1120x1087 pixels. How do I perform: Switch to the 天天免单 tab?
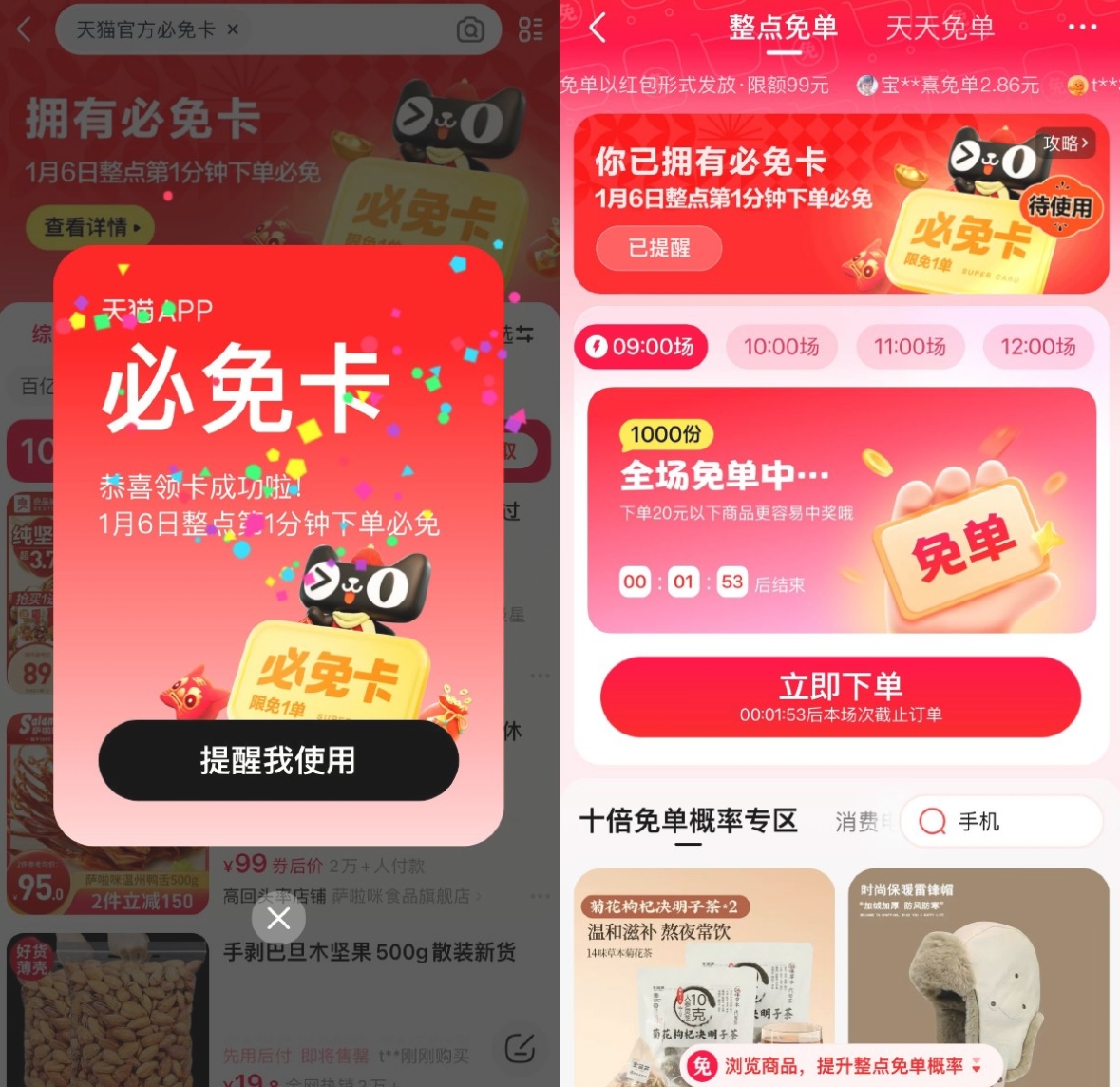(x=939, y=29)
